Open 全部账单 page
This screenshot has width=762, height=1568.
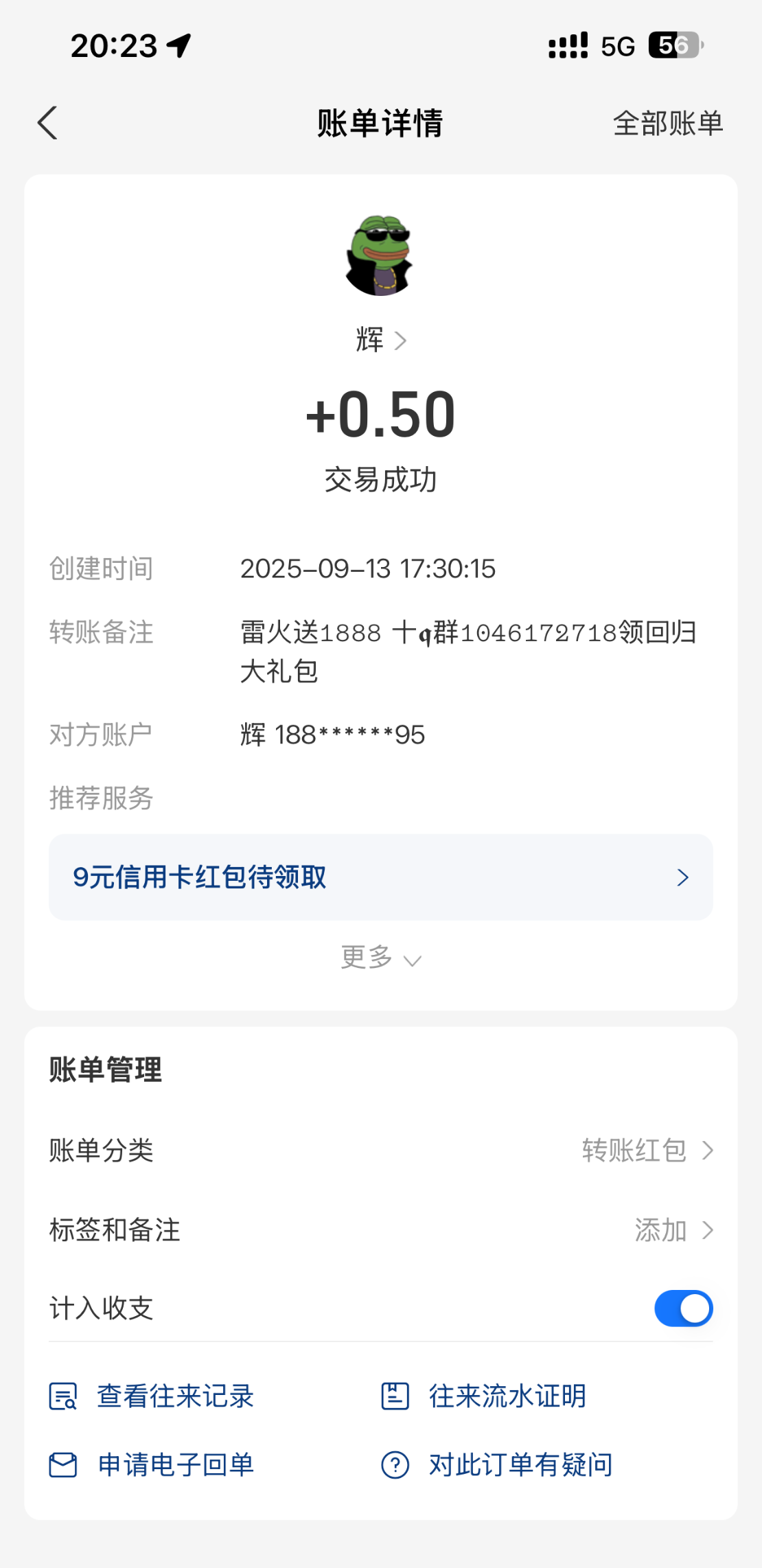tap(667, 124)
